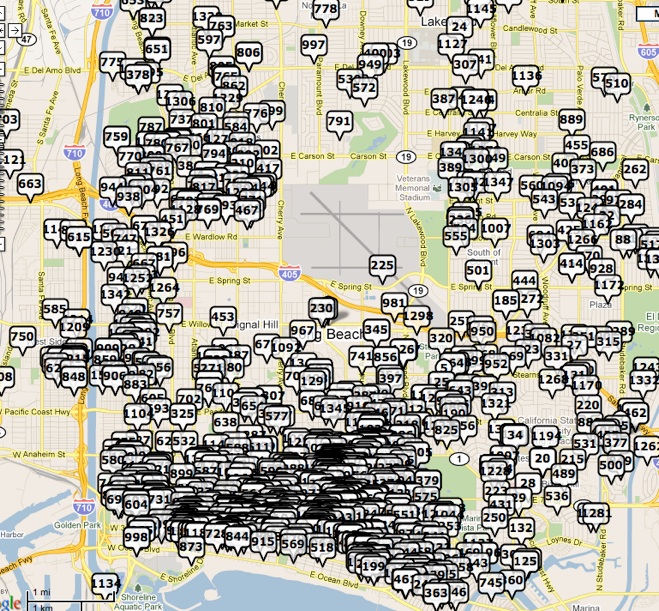Open marker 998 near Golden Park
The height and width of the screenshot is (611, 659).
point(136,539)
